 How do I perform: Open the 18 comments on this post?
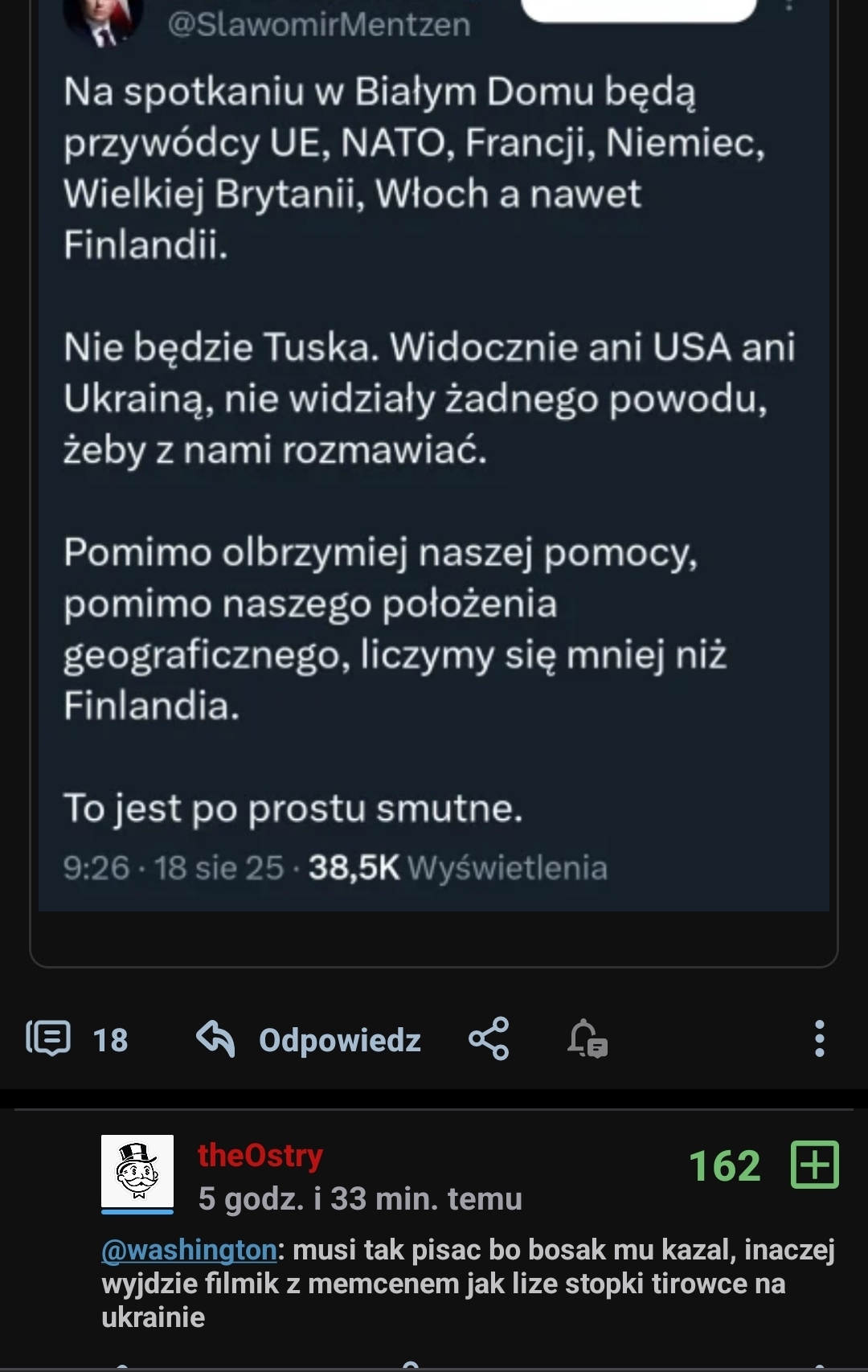[x=76, y=1038]
